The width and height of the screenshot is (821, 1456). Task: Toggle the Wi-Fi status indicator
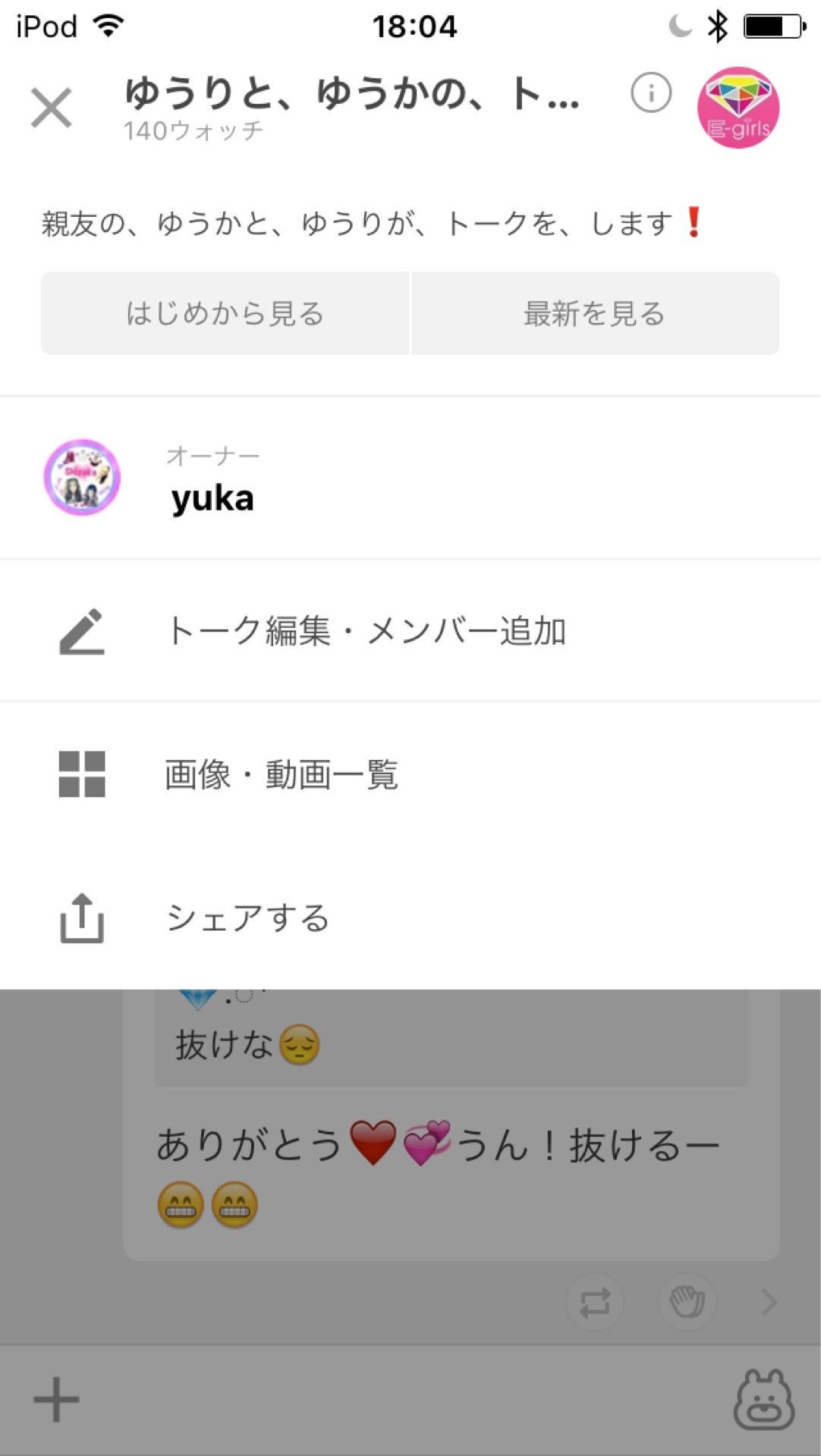109,25
